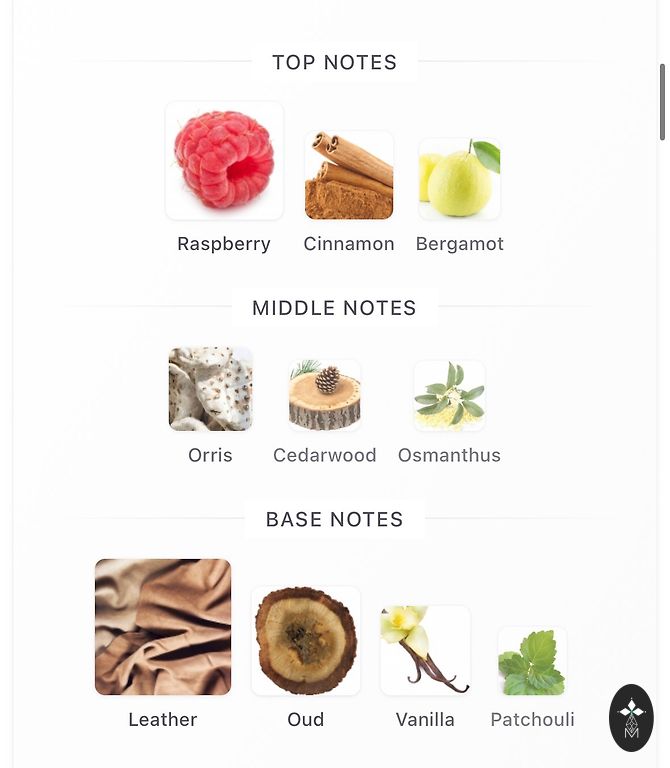Select the Cinnamon note tile
This screenshot has height=768, width=670.
(349, 175)
